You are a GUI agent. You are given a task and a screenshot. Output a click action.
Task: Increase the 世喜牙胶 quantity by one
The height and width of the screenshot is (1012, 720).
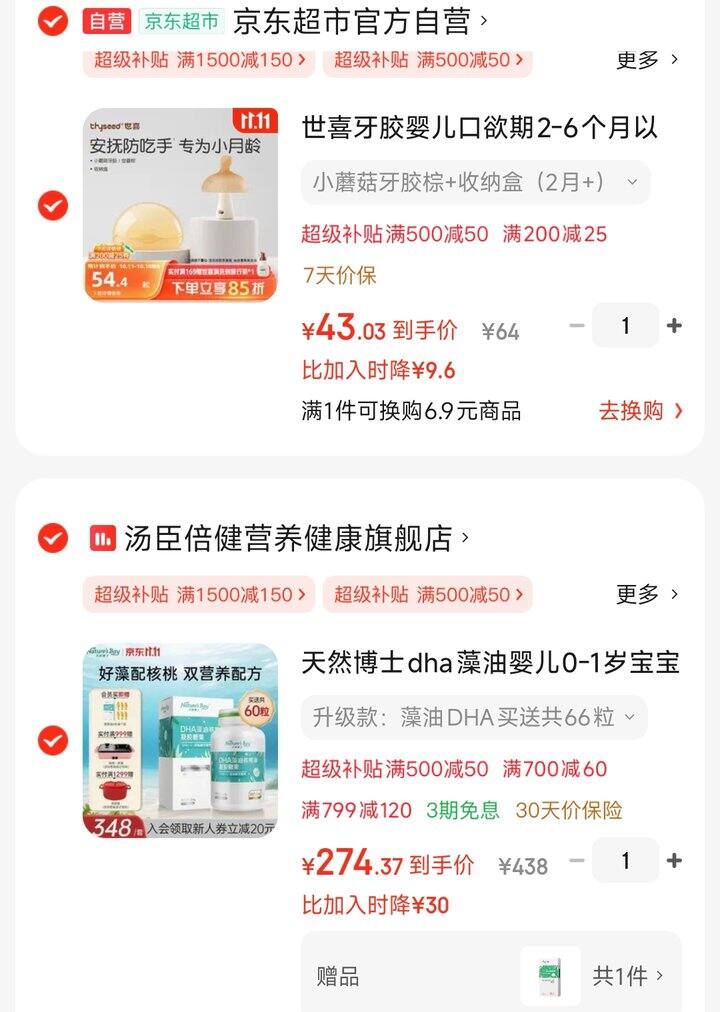(674, 326)
